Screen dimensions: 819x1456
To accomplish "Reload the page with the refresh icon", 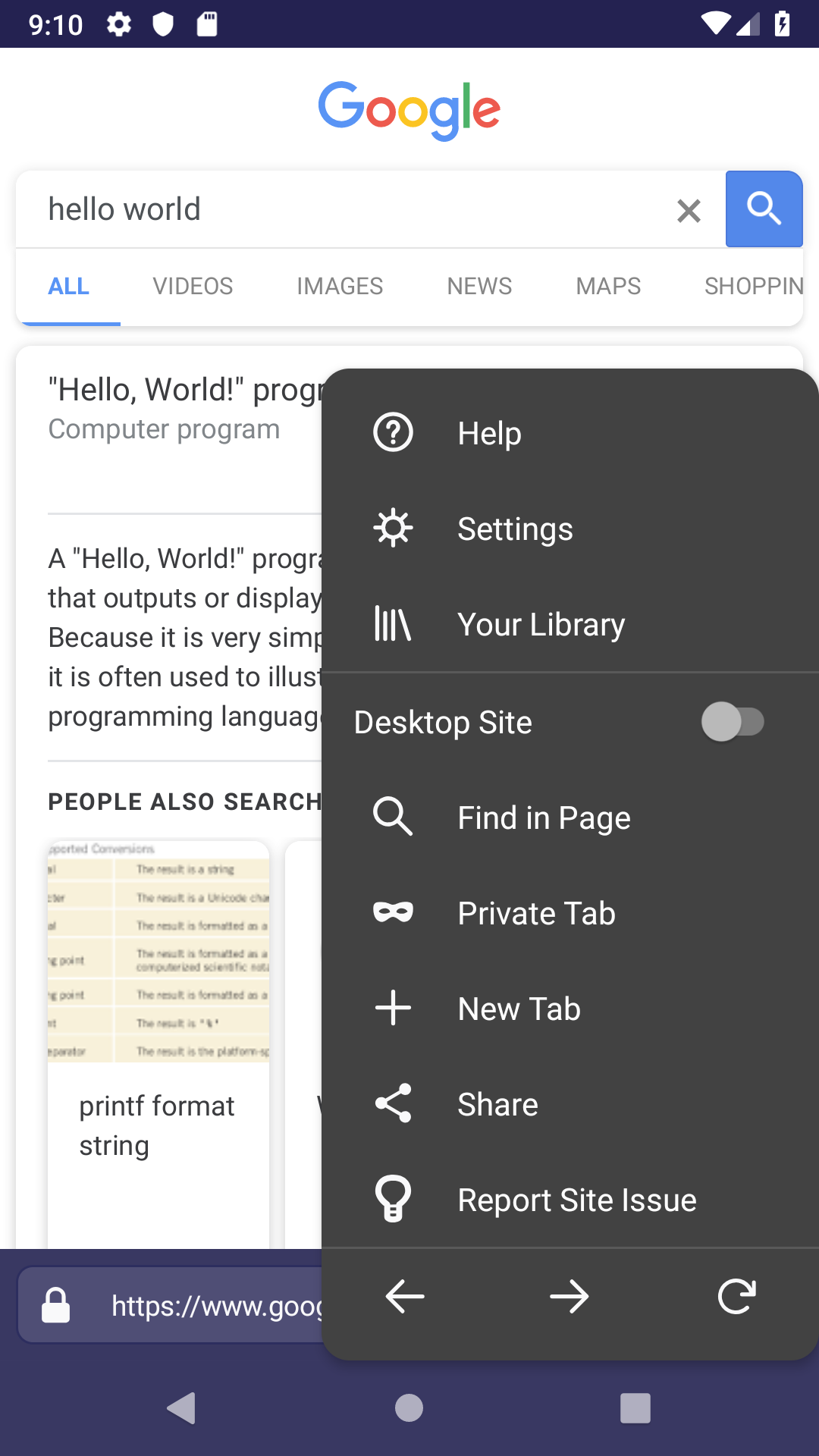I will (736, 1296).
